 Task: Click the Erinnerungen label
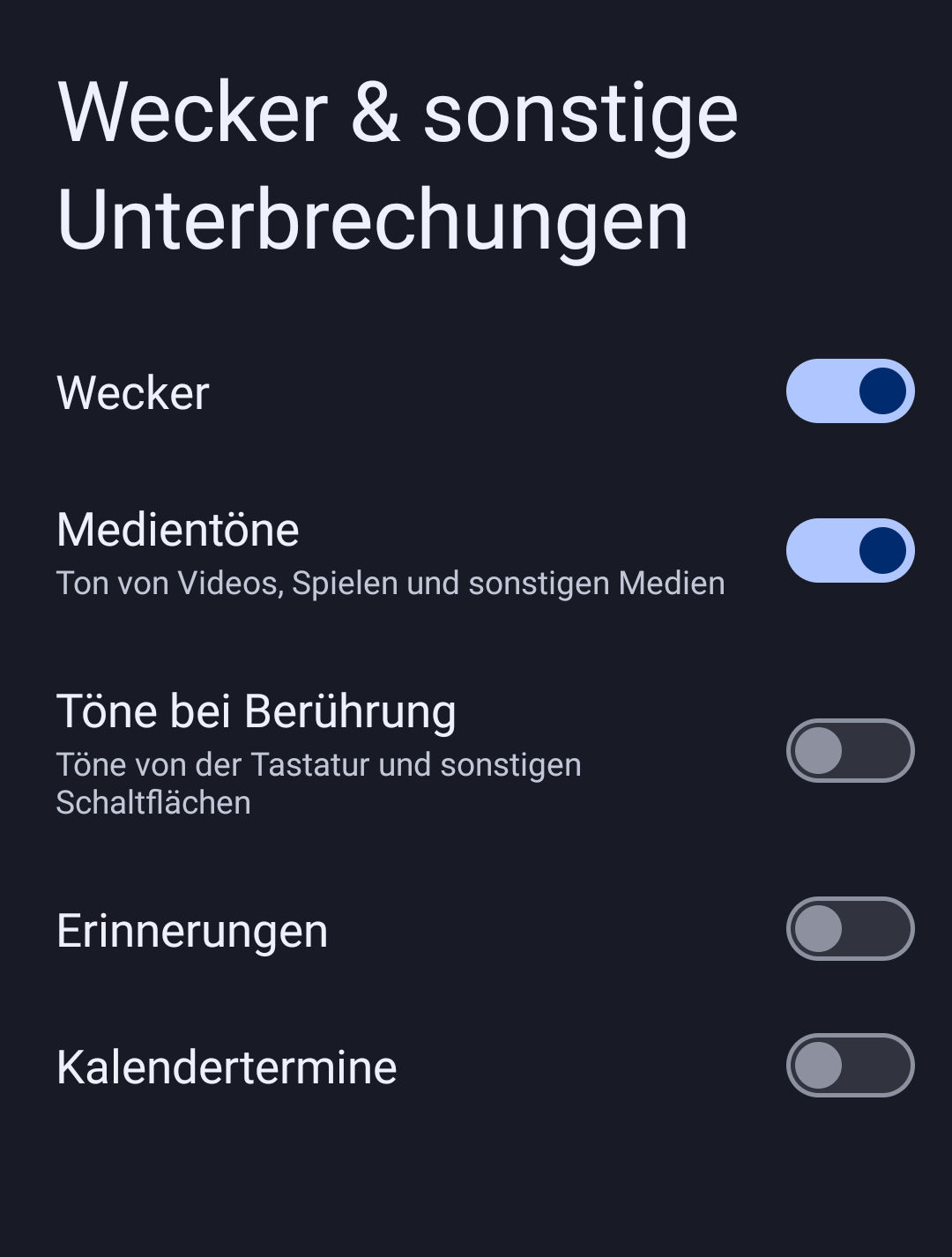[x=192, y=930]
